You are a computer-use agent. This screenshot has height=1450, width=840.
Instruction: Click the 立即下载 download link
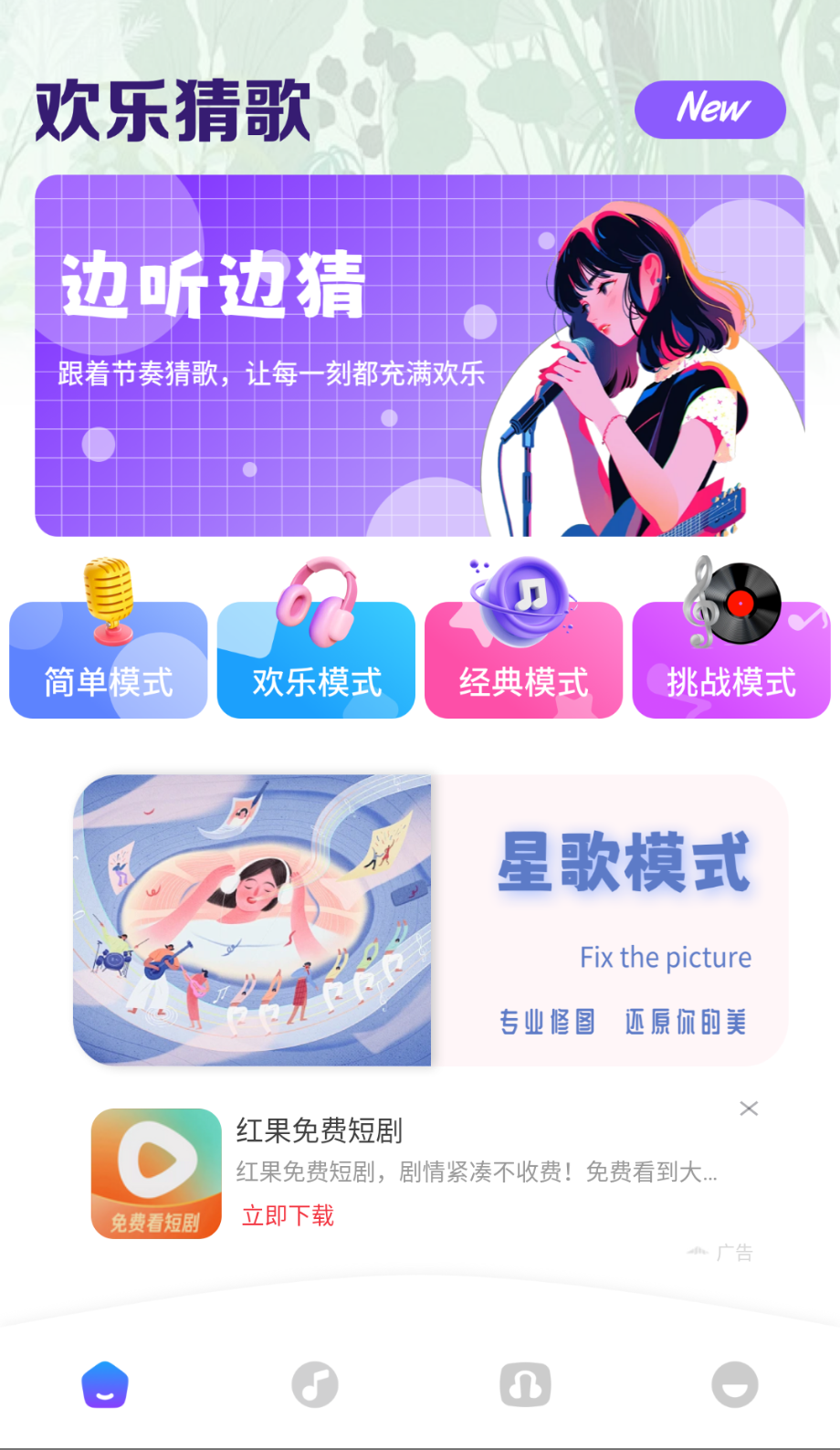pos(288,1215)
